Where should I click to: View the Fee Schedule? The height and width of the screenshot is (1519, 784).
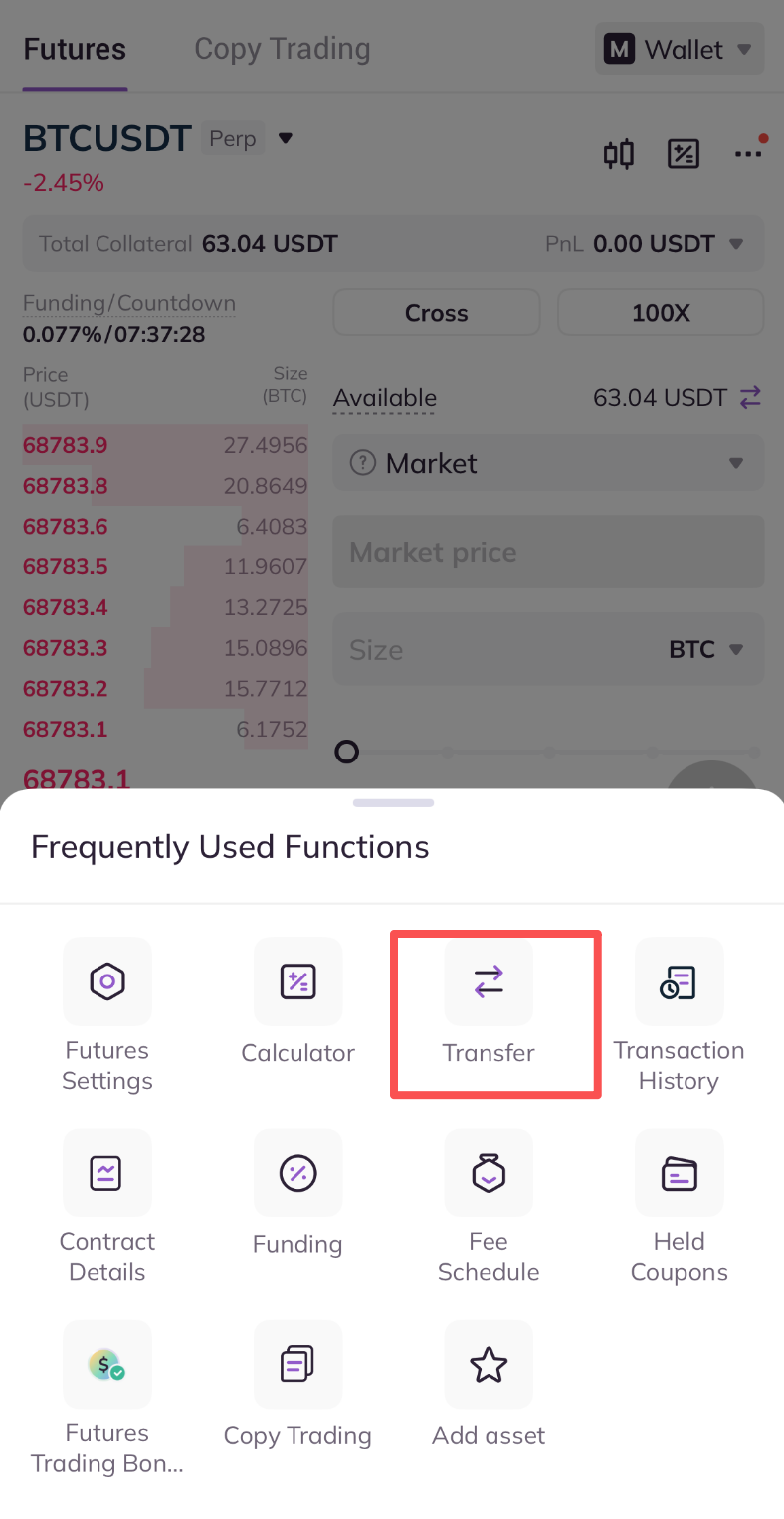pyautogui.click(x=489, y=1174)
